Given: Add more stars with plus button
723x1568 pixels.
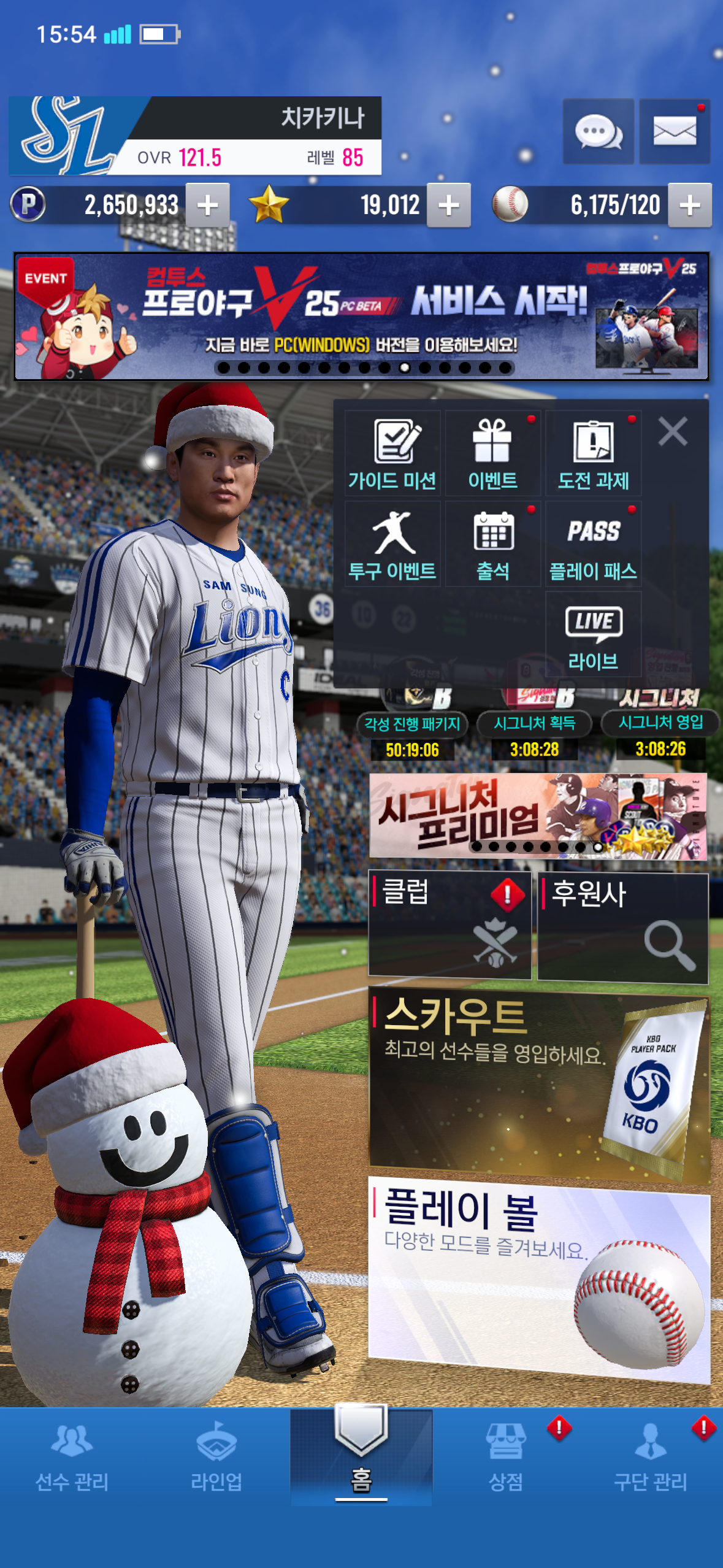Looking at the screenshot, I should (449, 206).
